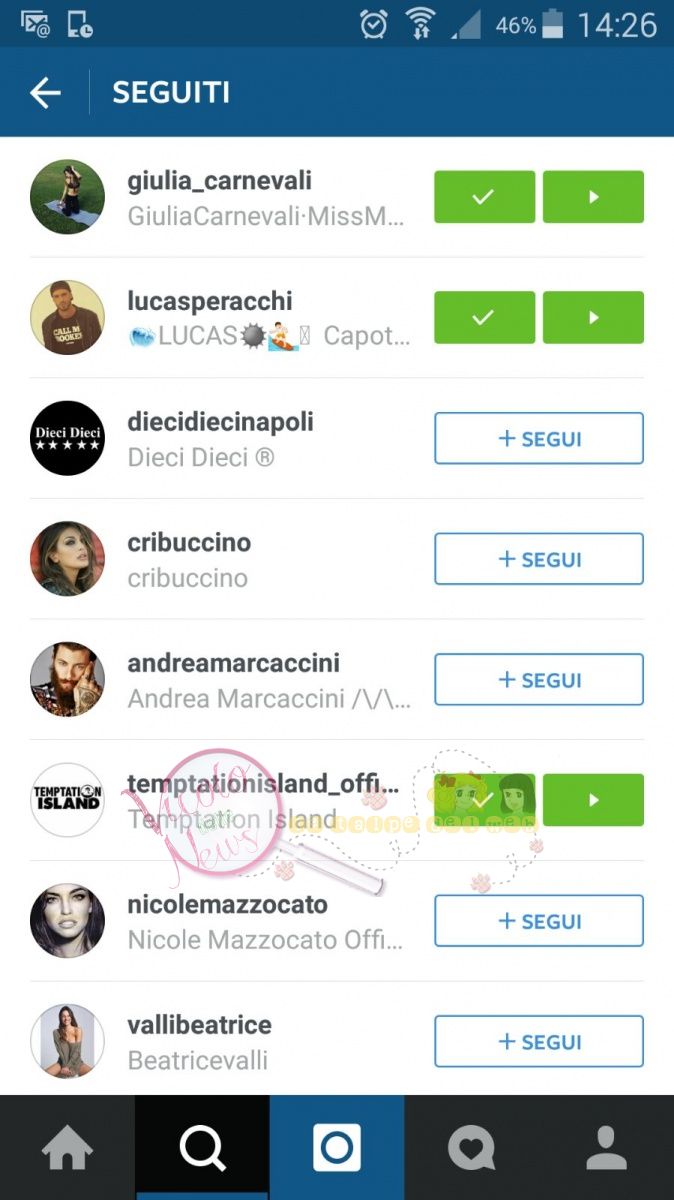Go to my profile tab
Viewport: 674px width, 1200px height.
click(x=606, y=1148)
